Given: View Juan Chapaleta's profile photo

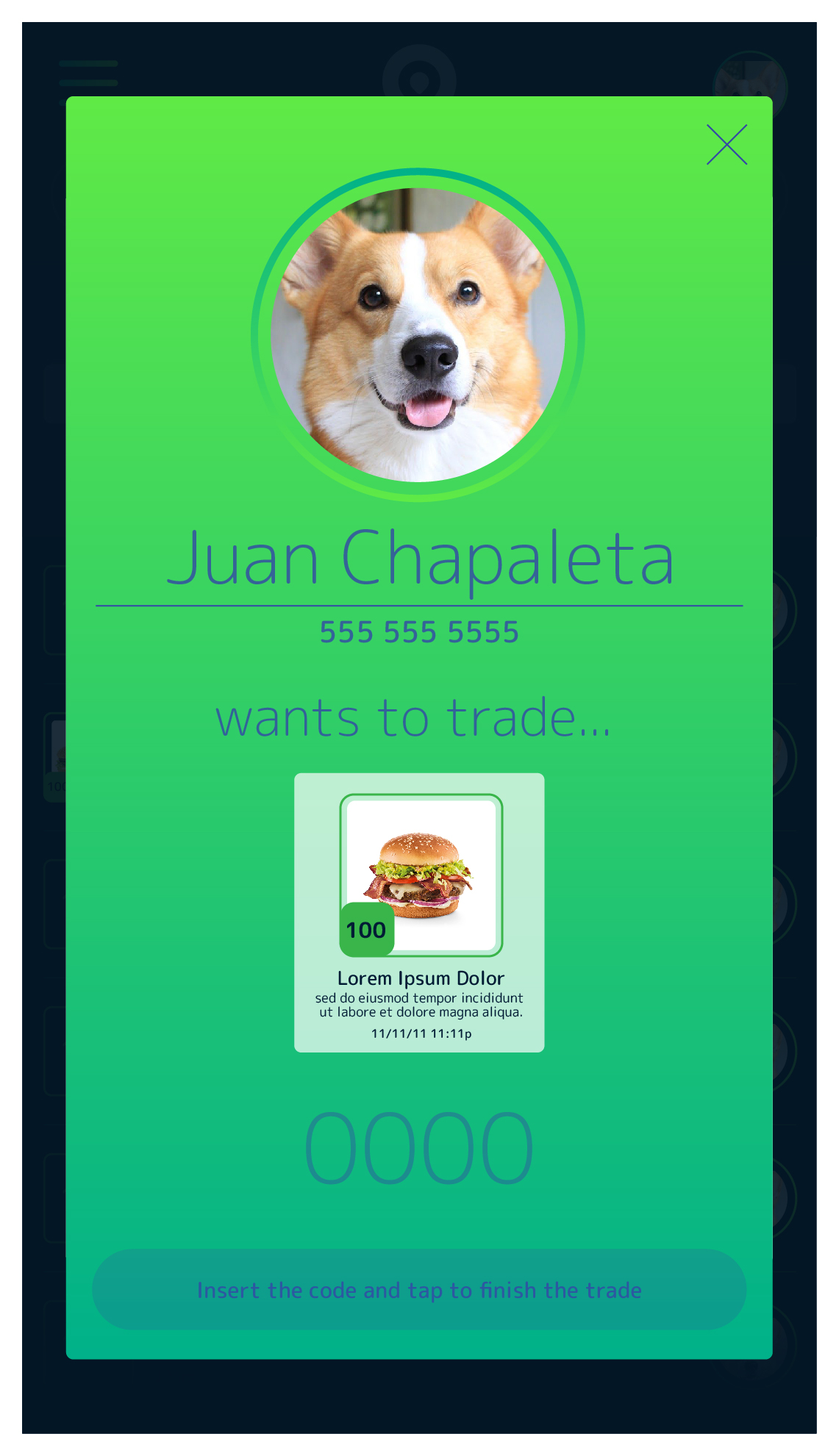Looking at the screenshot, I should [418, 335].
